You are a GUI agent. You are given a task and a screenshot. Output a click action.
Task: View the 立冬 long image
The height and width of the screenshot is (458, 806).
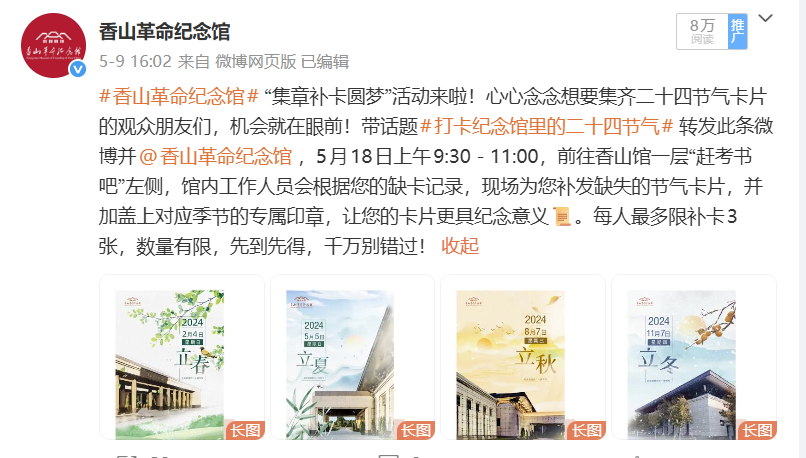click(x=693, y=357)
